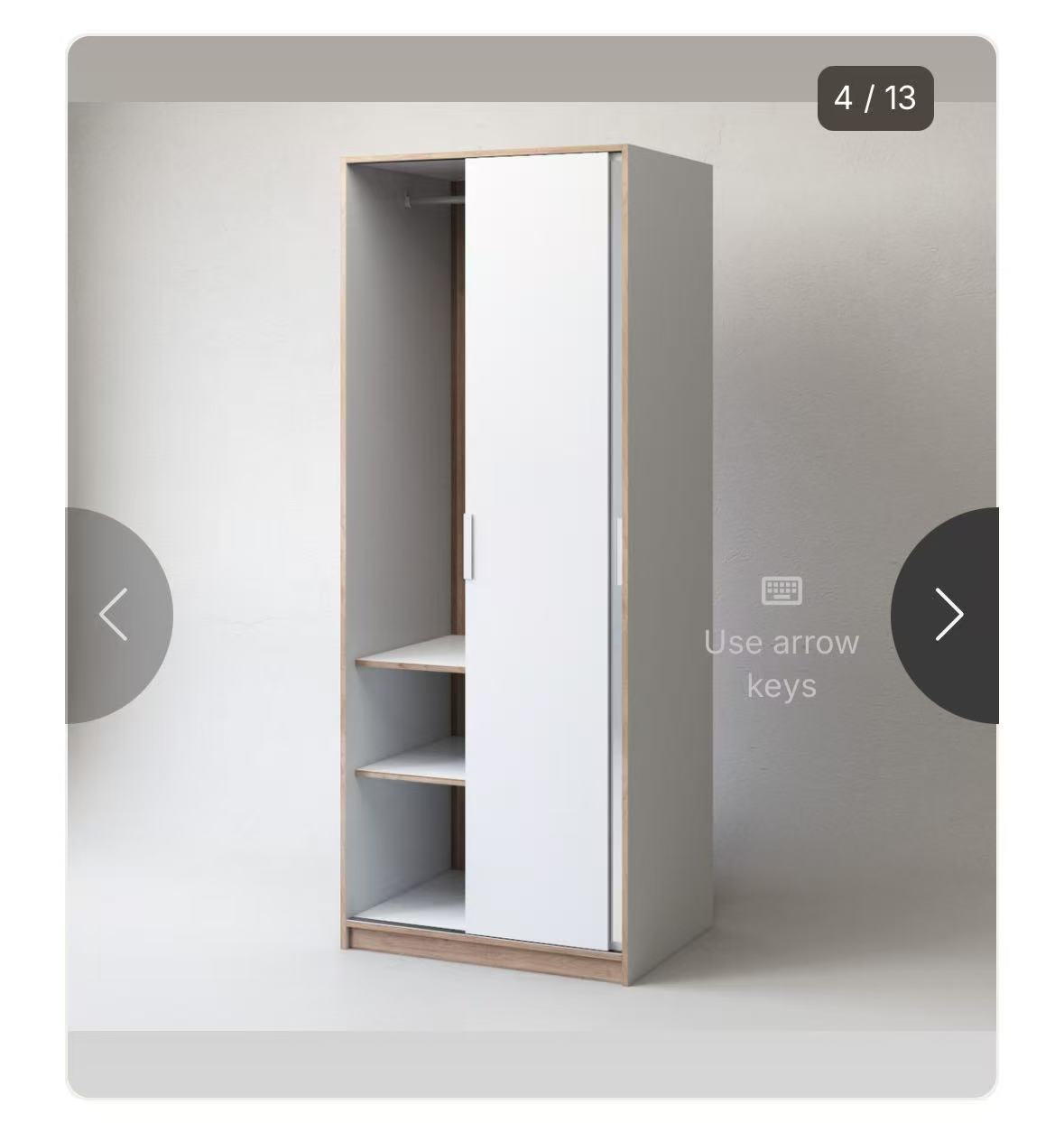This screenshot has height=1123, width=1064.
Task: Go back to the previous product image
Action: [x=114, y=615]
